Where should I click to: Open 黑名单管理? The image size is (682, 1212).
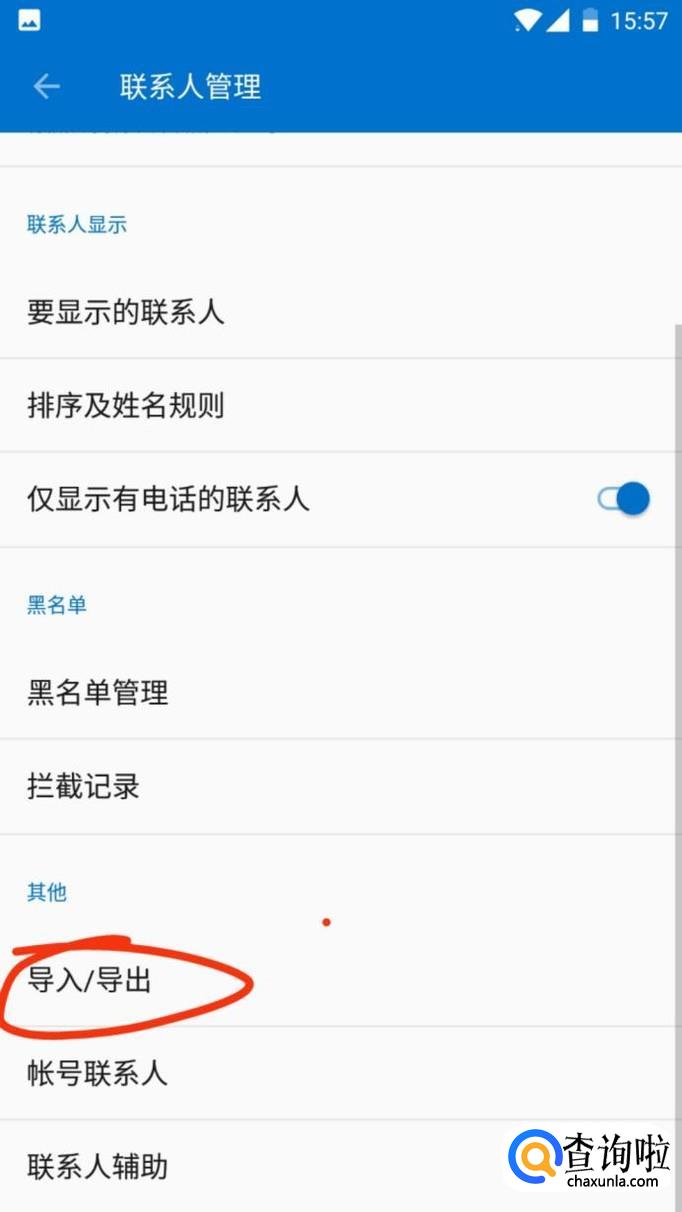point(98,692)
